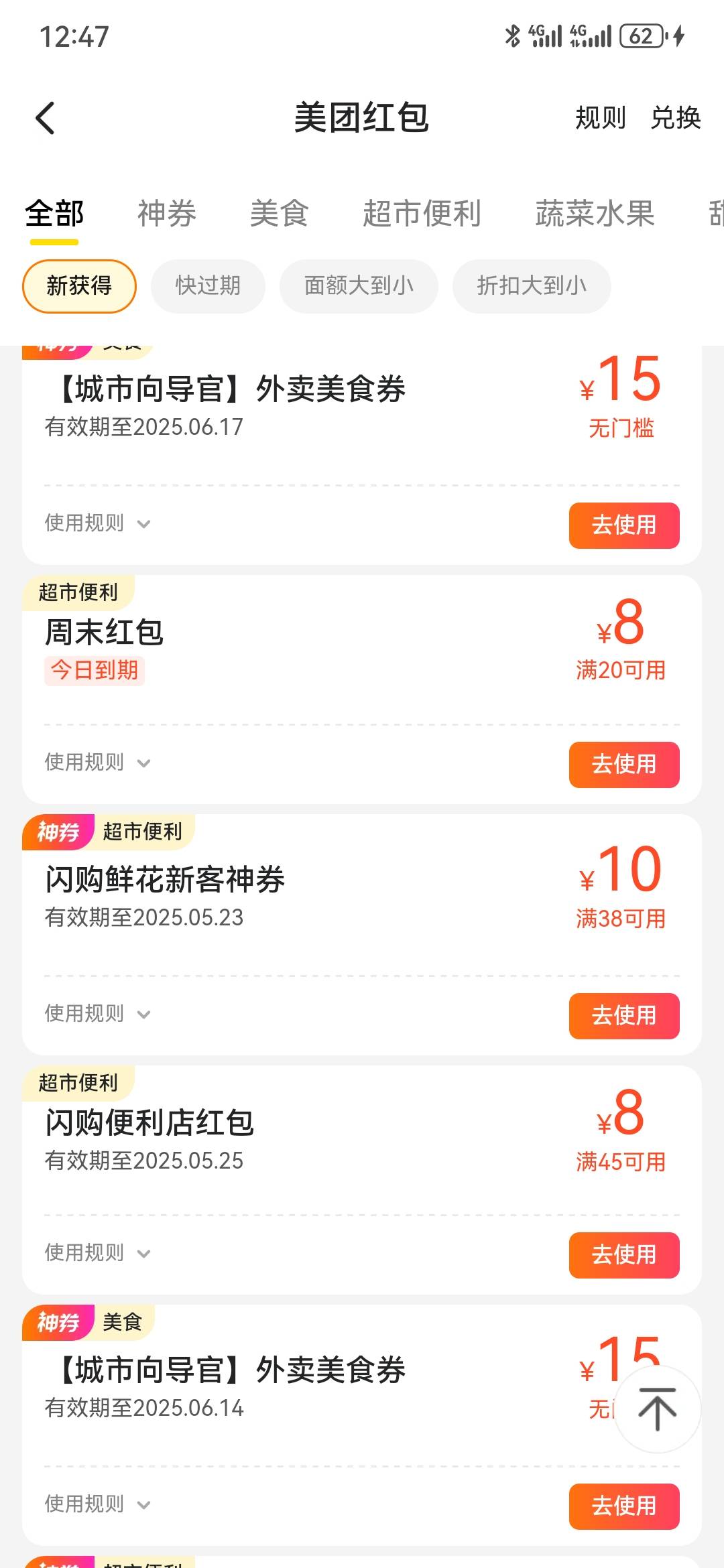
Task: Select the 新获得 sort chip
Action: (x=79, y=286)
